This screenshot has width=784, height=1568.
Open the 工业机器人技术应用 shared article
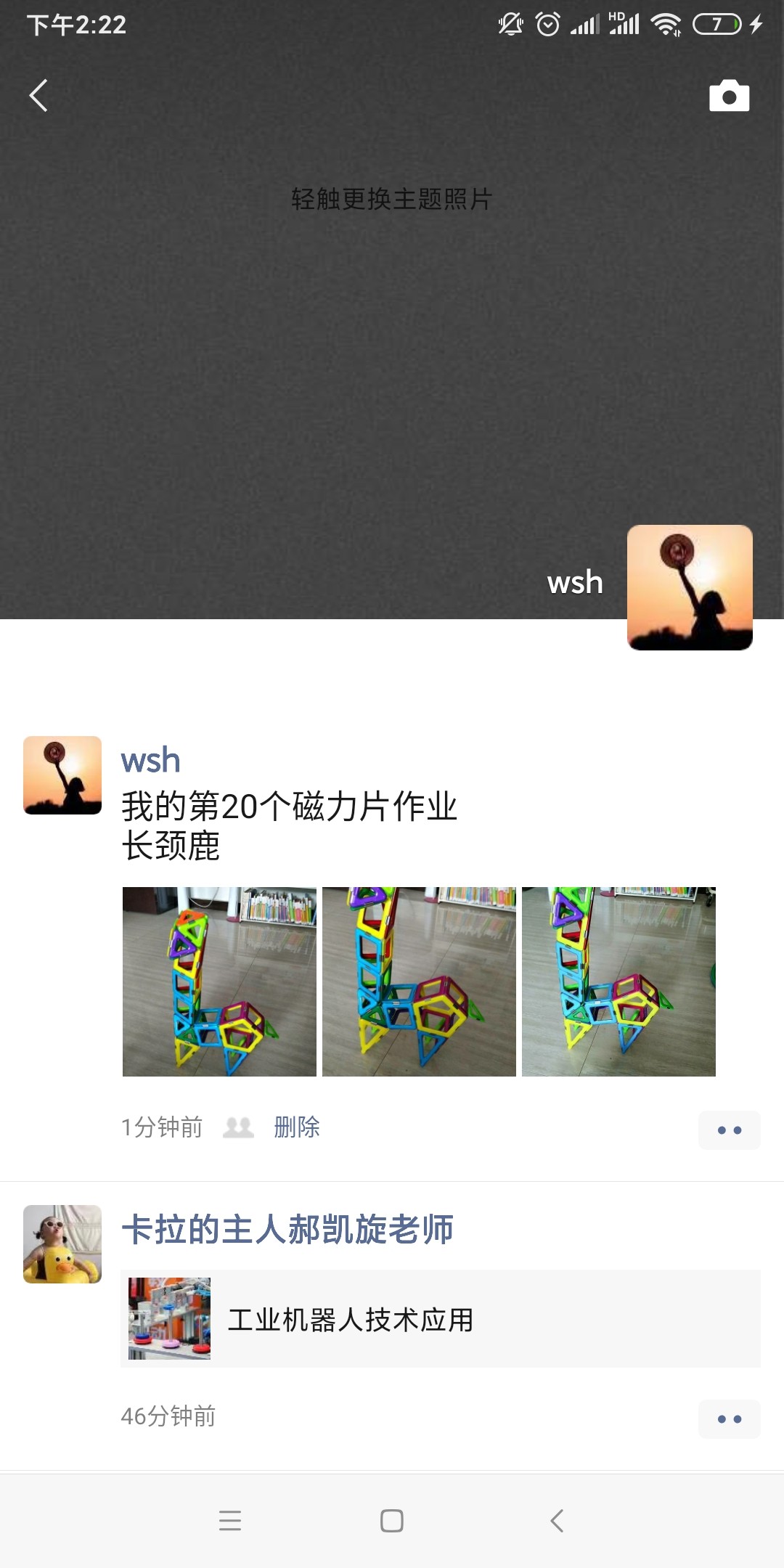point(440,1319)
